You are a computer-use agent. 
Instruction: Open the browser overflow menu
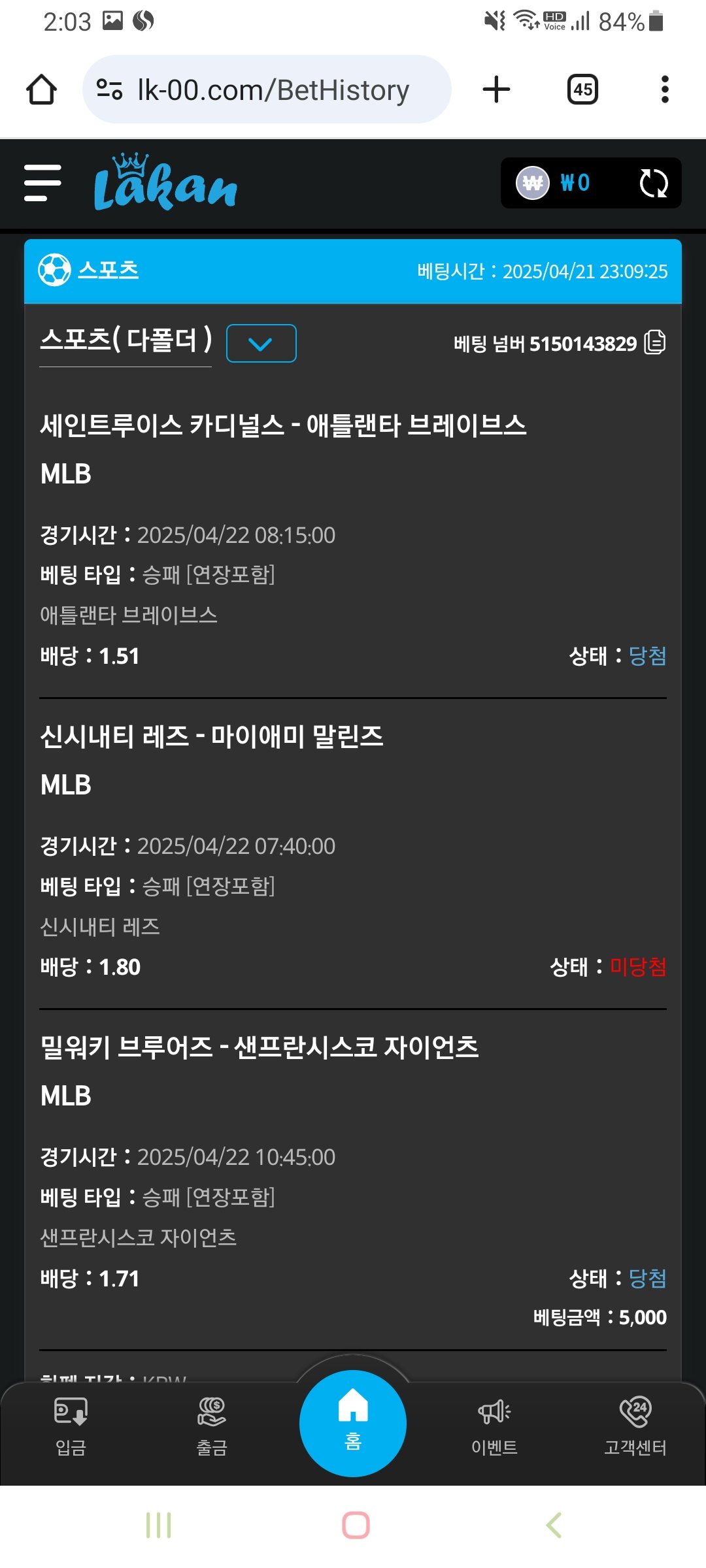coord(665,90)
